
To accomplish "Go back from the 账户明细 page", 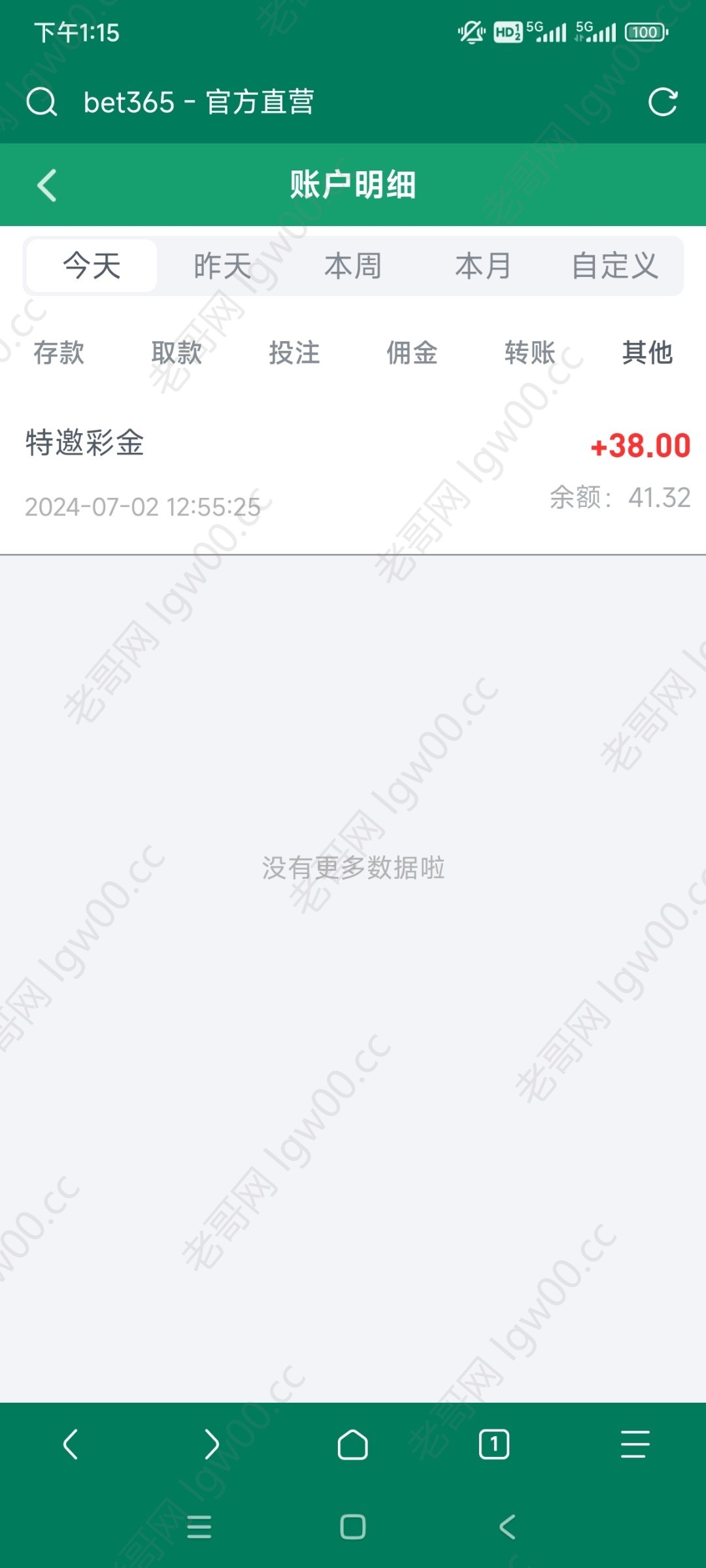I will pyautogui.click(x=47, y=185).
